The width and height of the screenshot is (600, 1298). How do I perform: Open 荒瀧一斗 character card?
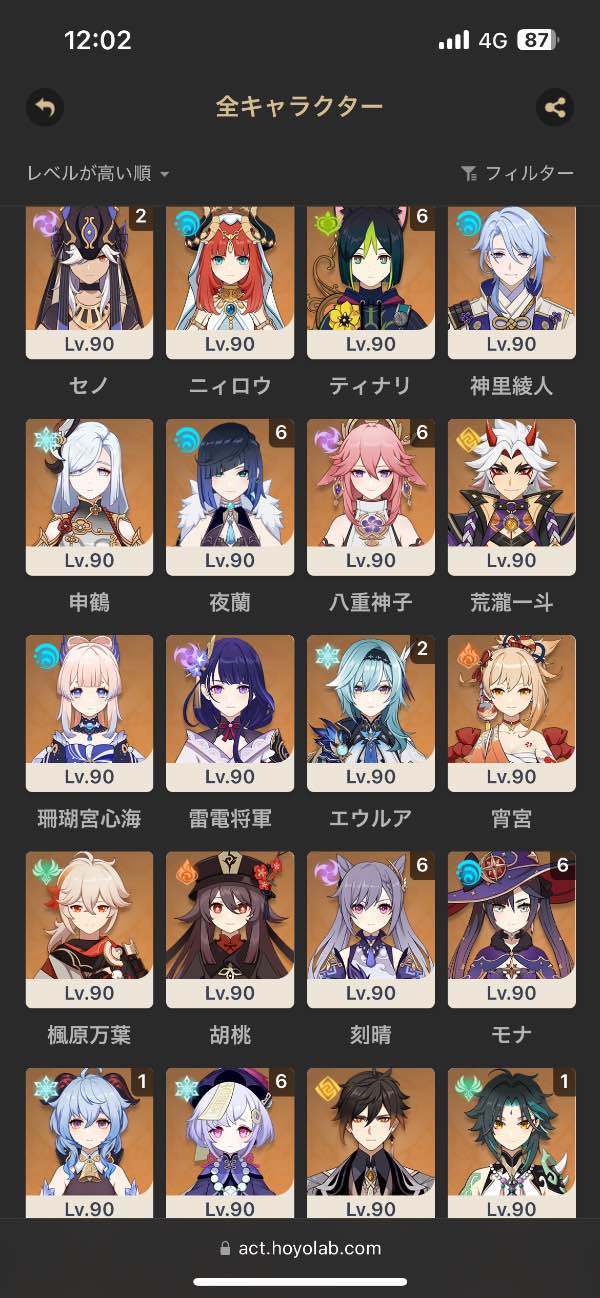coord(512,497)
